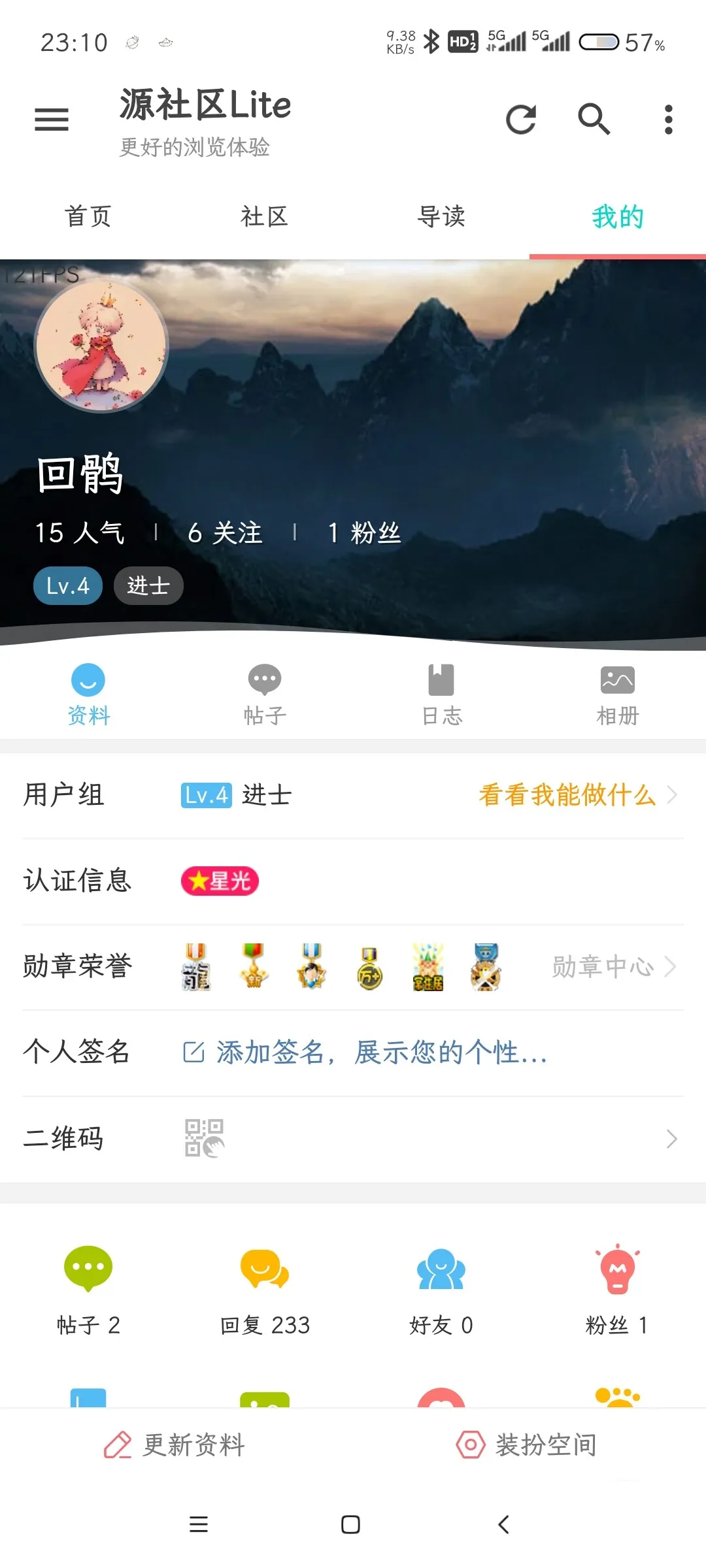Image resolution: width=706 pixels, height=1568 pixels.
Task: Refresh the page with the reload icon
Action: [521, 120]
